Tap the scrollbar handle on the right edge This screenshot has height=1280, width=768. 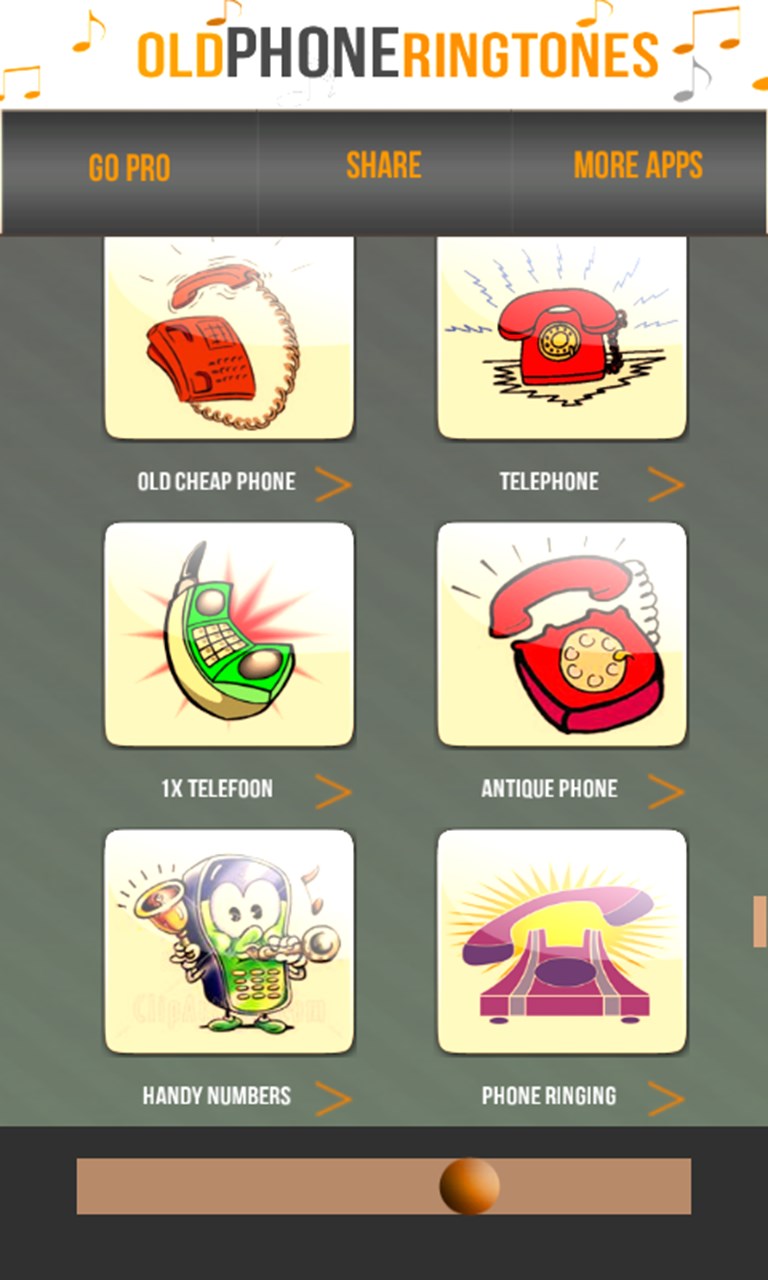[760, 921]
